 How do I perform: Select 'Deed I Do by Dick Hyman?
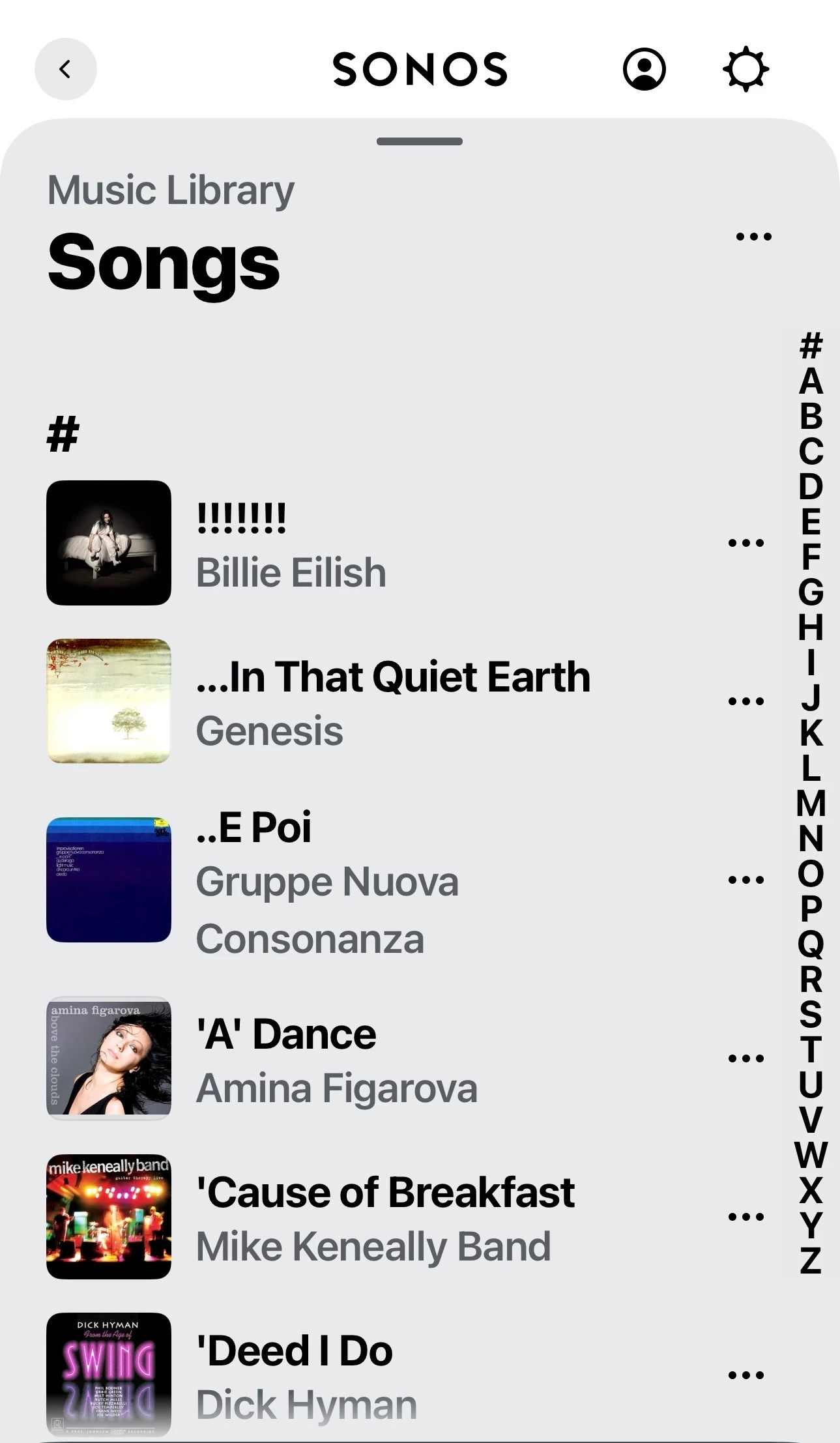[x=306, y=1375]
